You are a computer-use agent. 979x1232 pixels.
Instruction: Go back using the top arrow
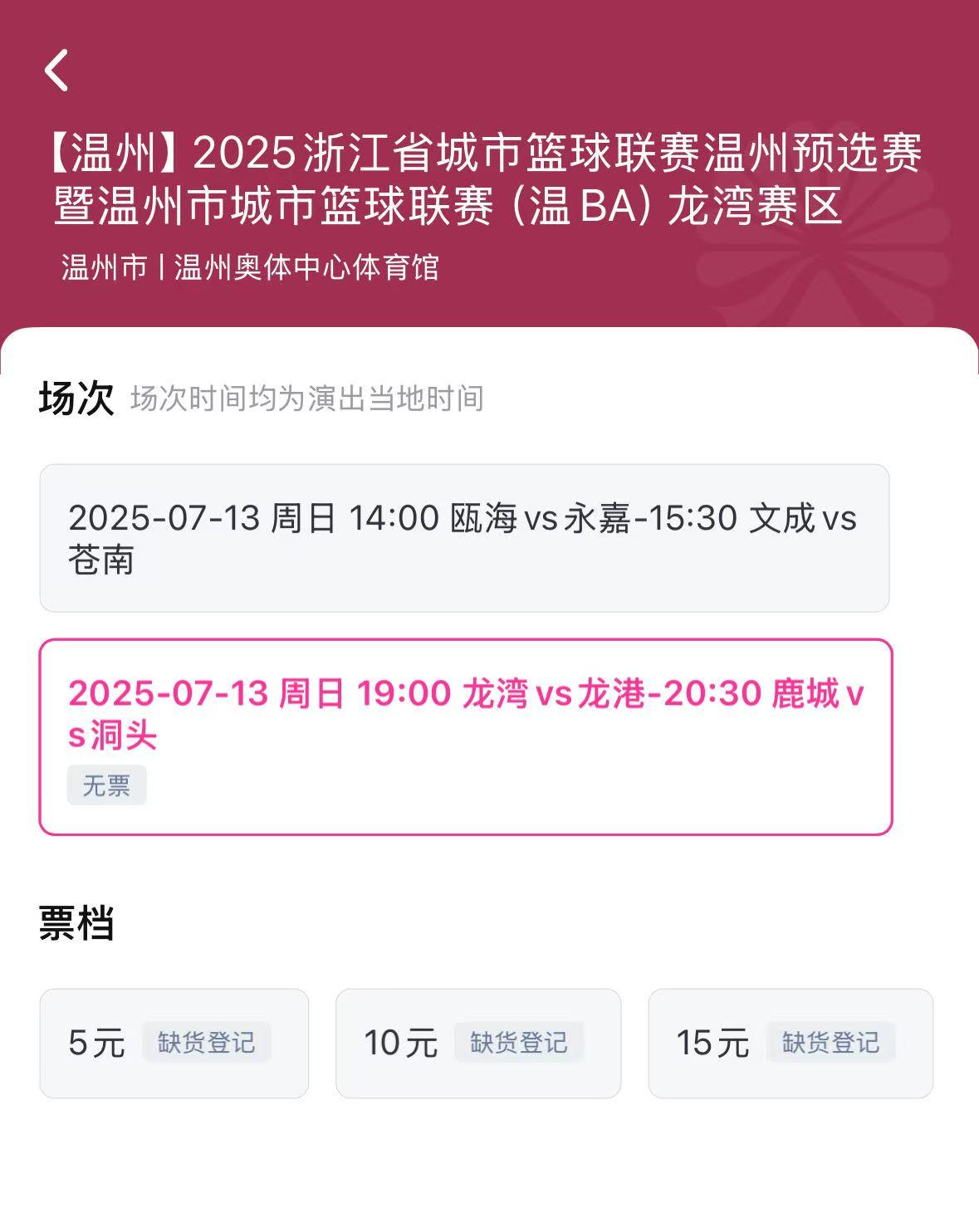[56, 70]
